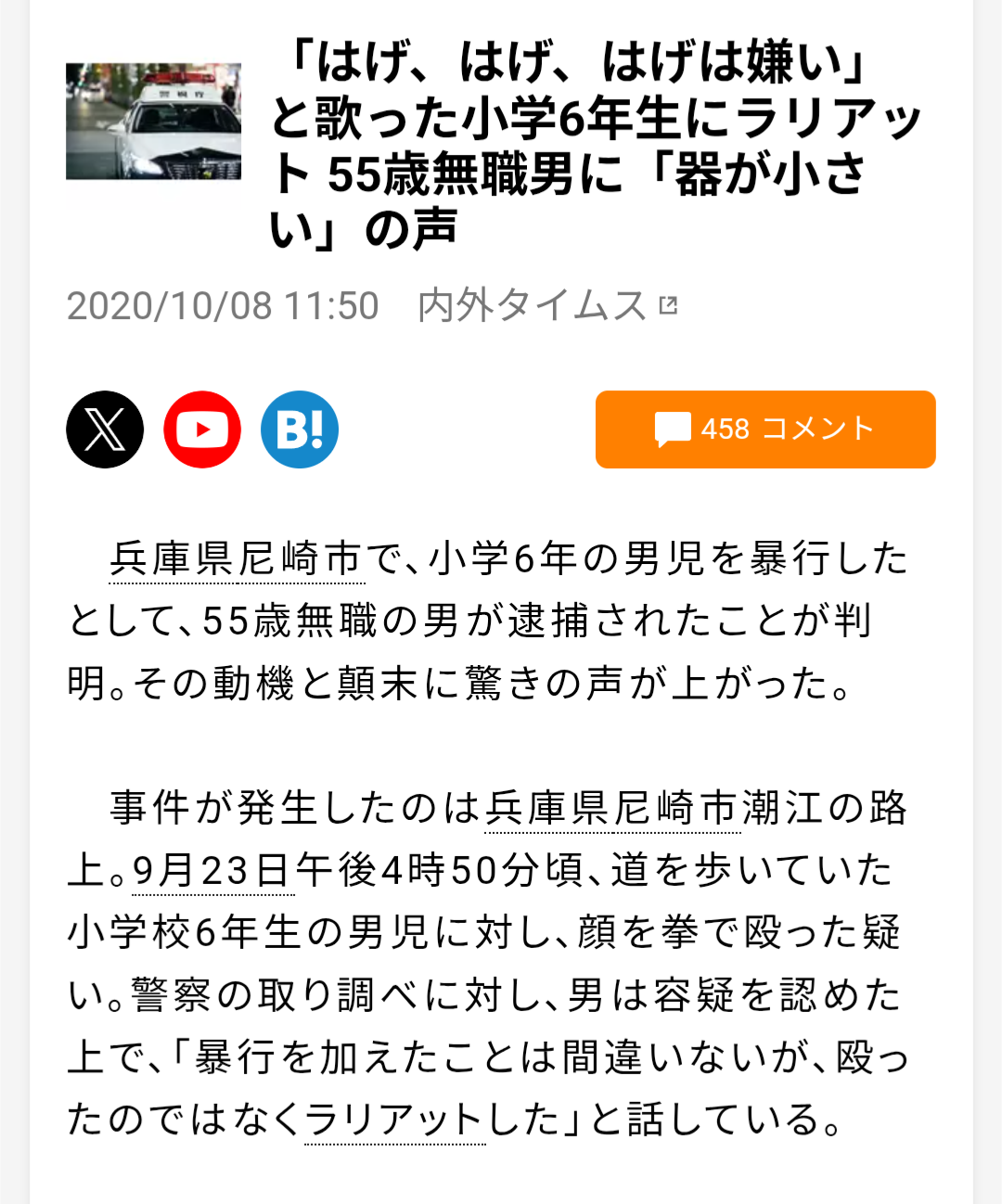Open the 458 コメント button
Screen dimensions: 1002x1204
pos(765,429)
